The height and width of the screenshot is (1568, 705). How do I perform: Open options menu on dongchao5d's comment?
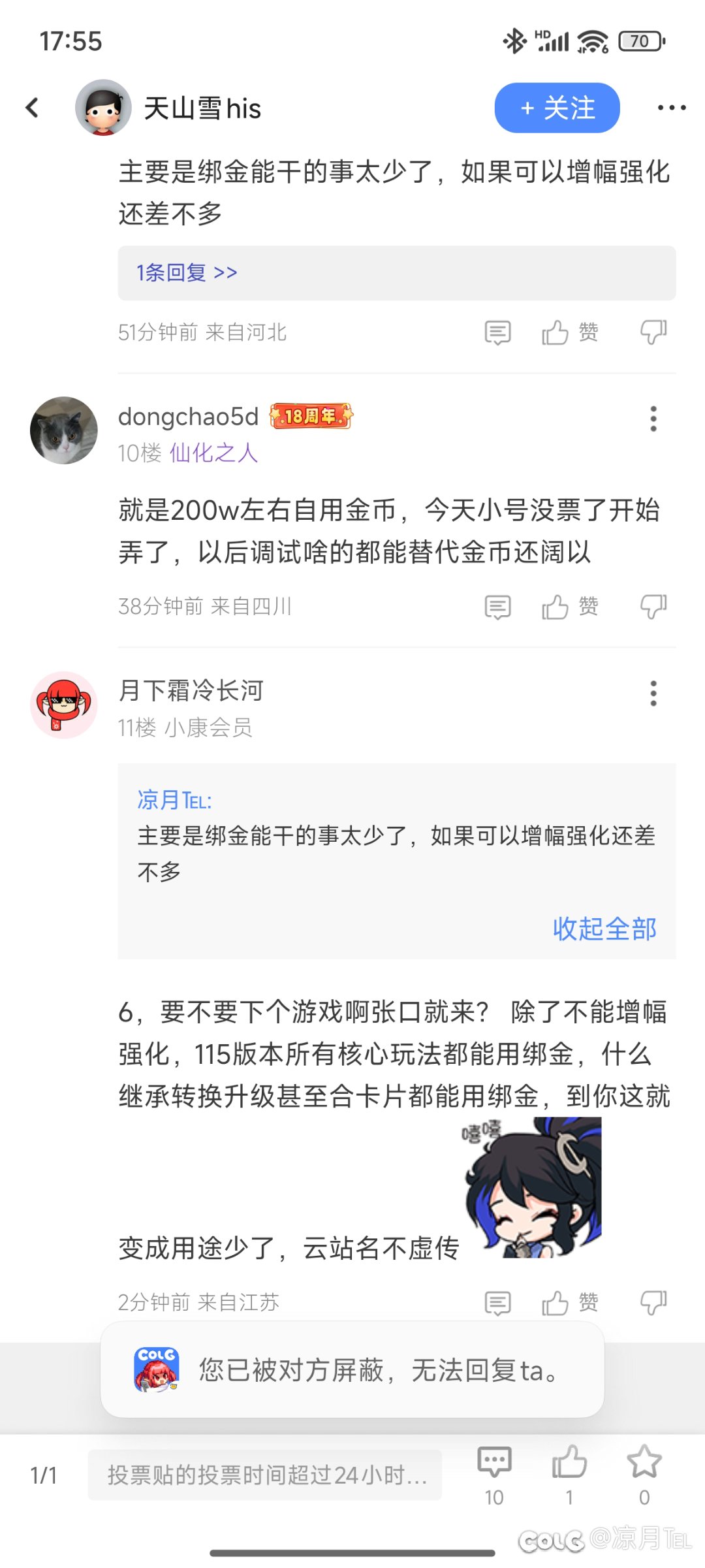(653, 419)
